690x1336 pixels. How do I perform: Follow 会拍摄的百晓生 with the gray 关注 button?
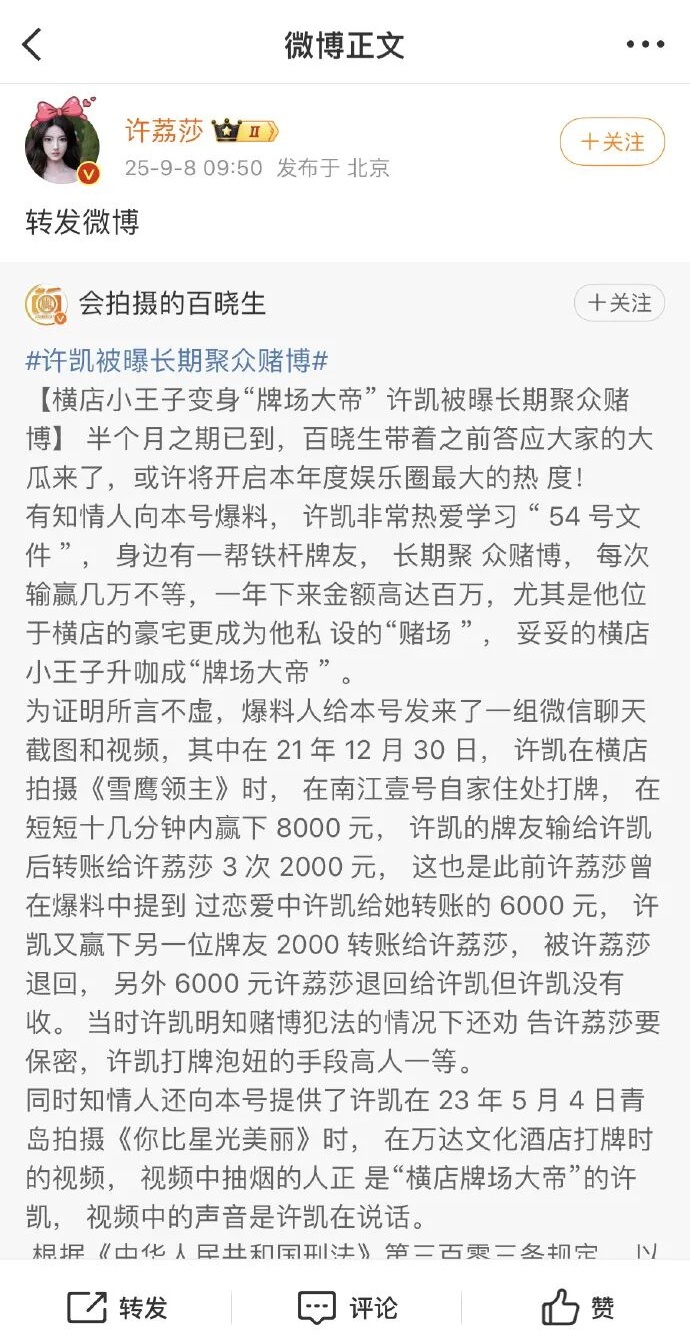pos(619,303)
